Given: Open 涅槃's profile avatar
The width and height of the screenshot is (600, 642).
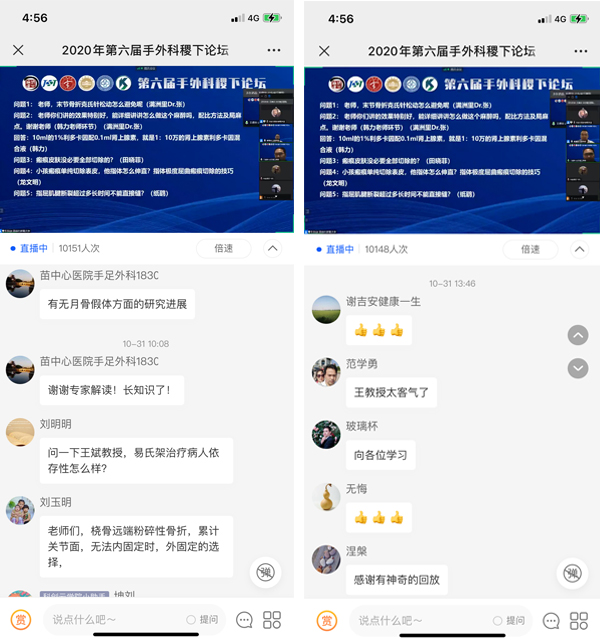Looking at the screenshot, I should 326,559.
